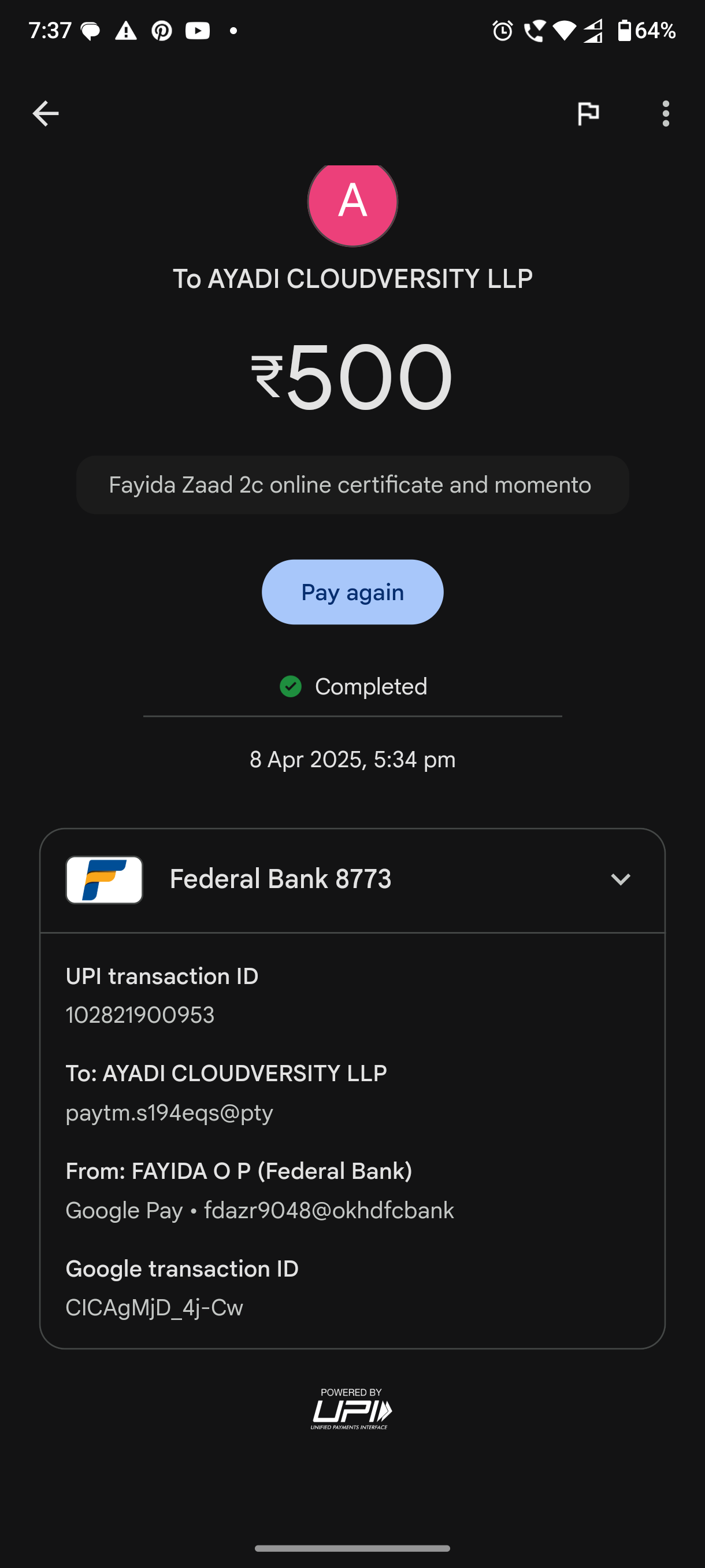Screen dimensions: 705x1568
Task: Open the three-dot overflow menu
Action: coord(666,114)
